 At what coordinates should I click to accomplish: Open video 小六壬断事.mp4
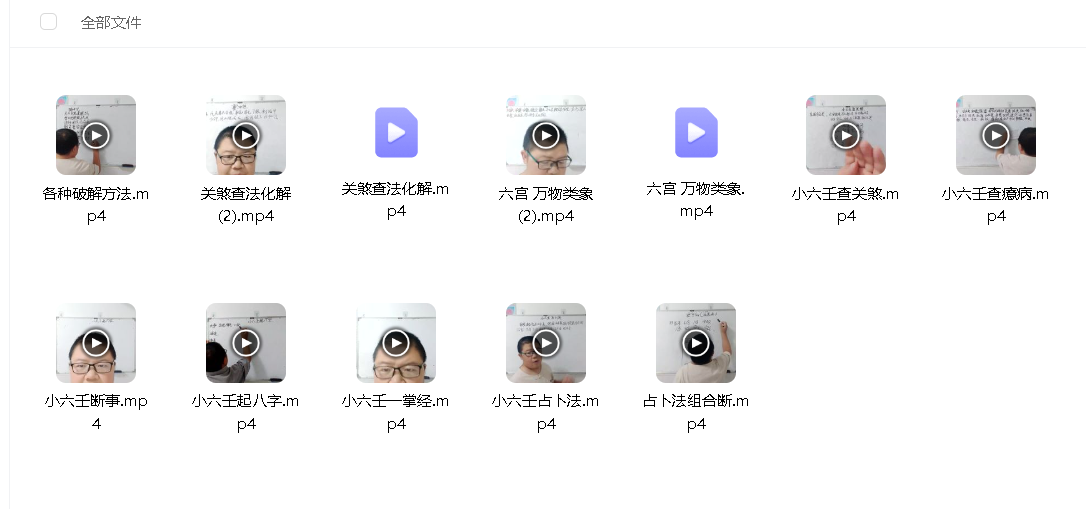point(96,343)
